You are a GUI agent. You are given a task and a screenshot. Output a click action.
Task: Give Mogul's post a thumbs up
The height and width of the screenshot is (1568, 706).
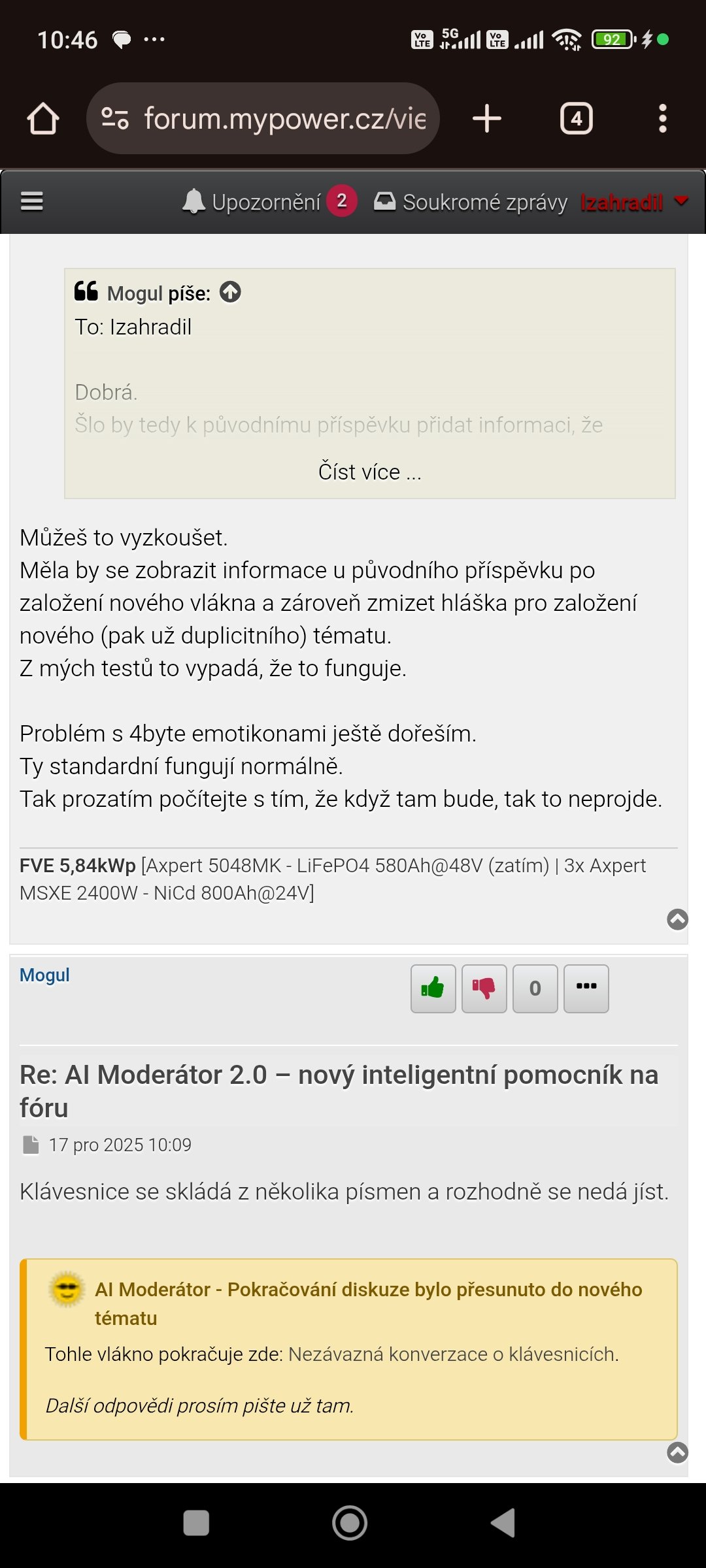[433, 988]
